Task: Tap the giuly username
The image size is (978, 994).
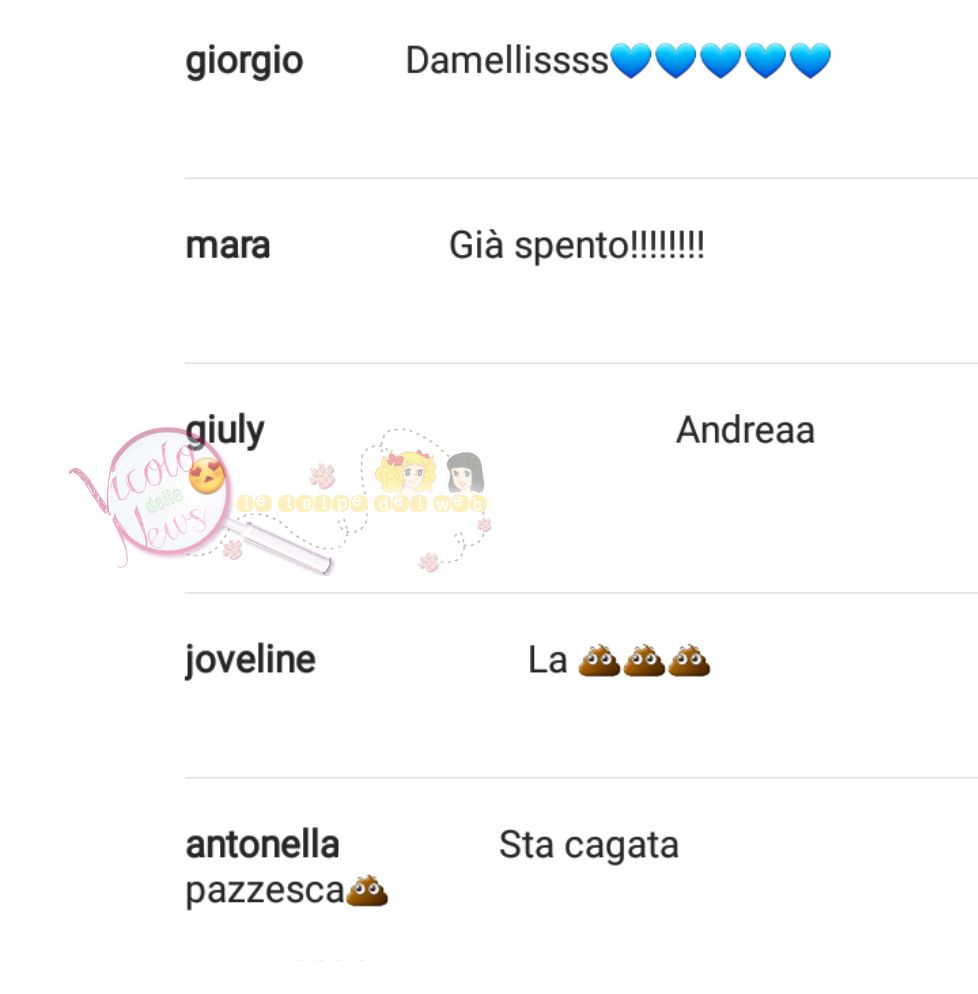Action: click(x=224, y=432)
